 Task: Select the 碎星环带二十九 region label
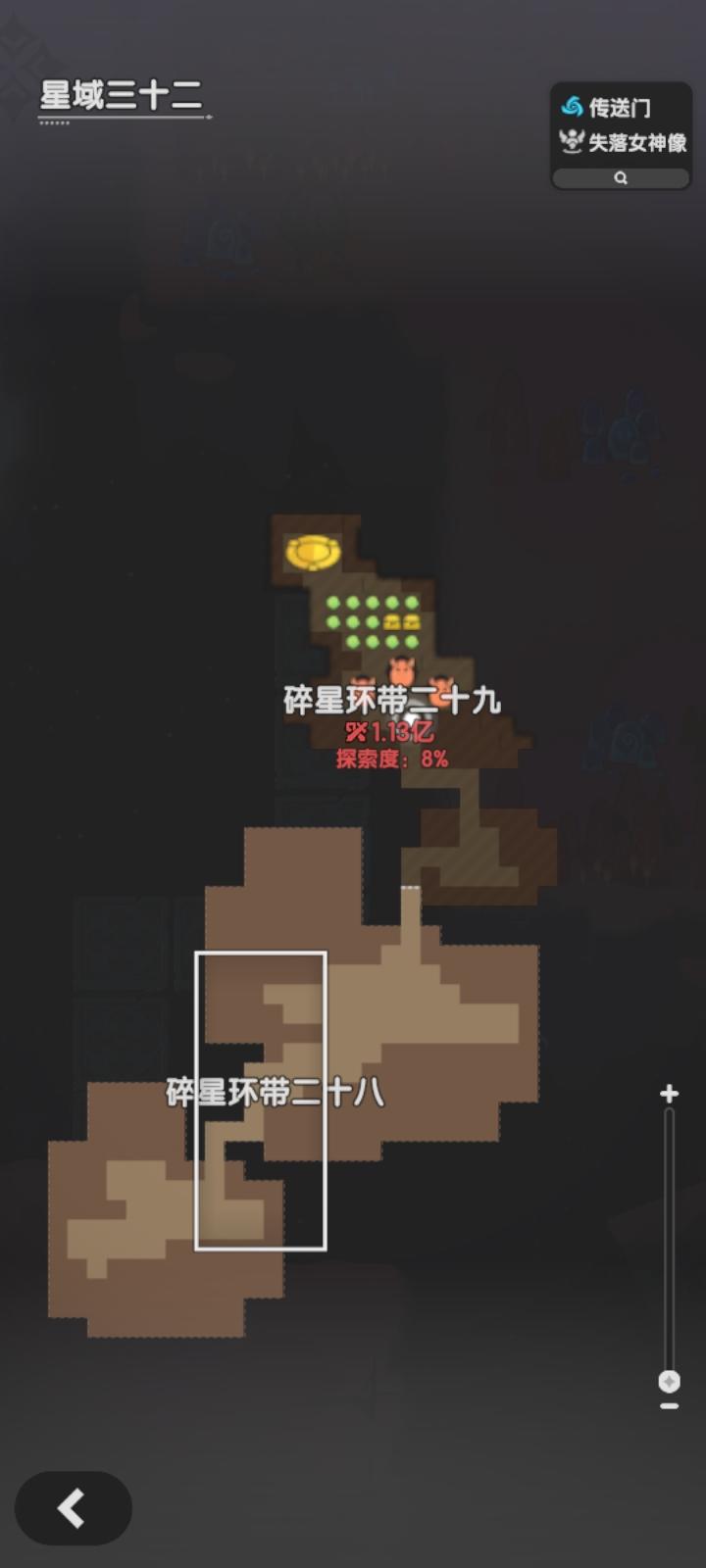(392, 699)
